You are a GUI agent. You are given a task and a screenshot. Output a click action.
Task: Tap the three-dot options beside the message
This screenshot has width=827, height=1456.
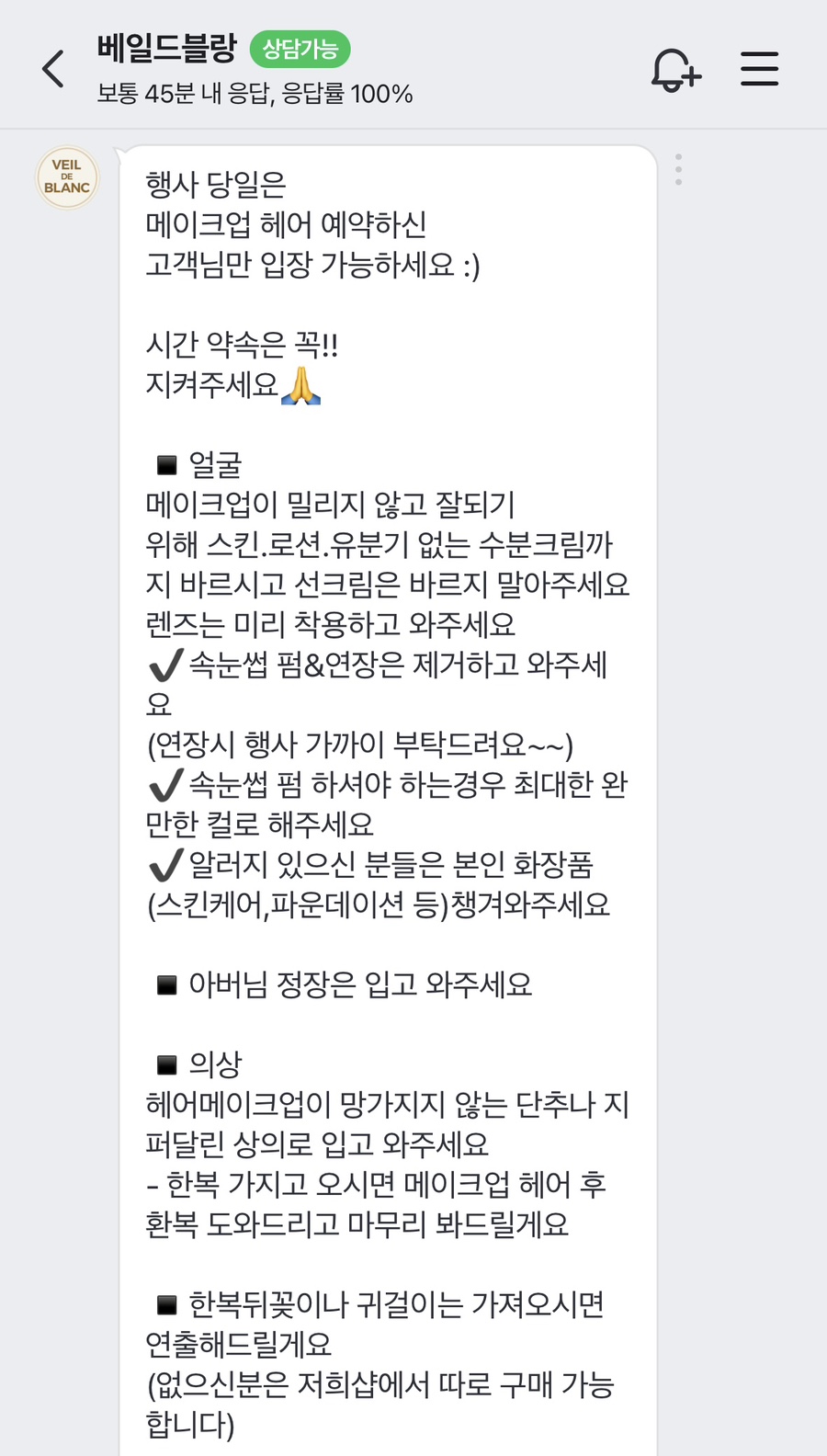pos(678,169)
